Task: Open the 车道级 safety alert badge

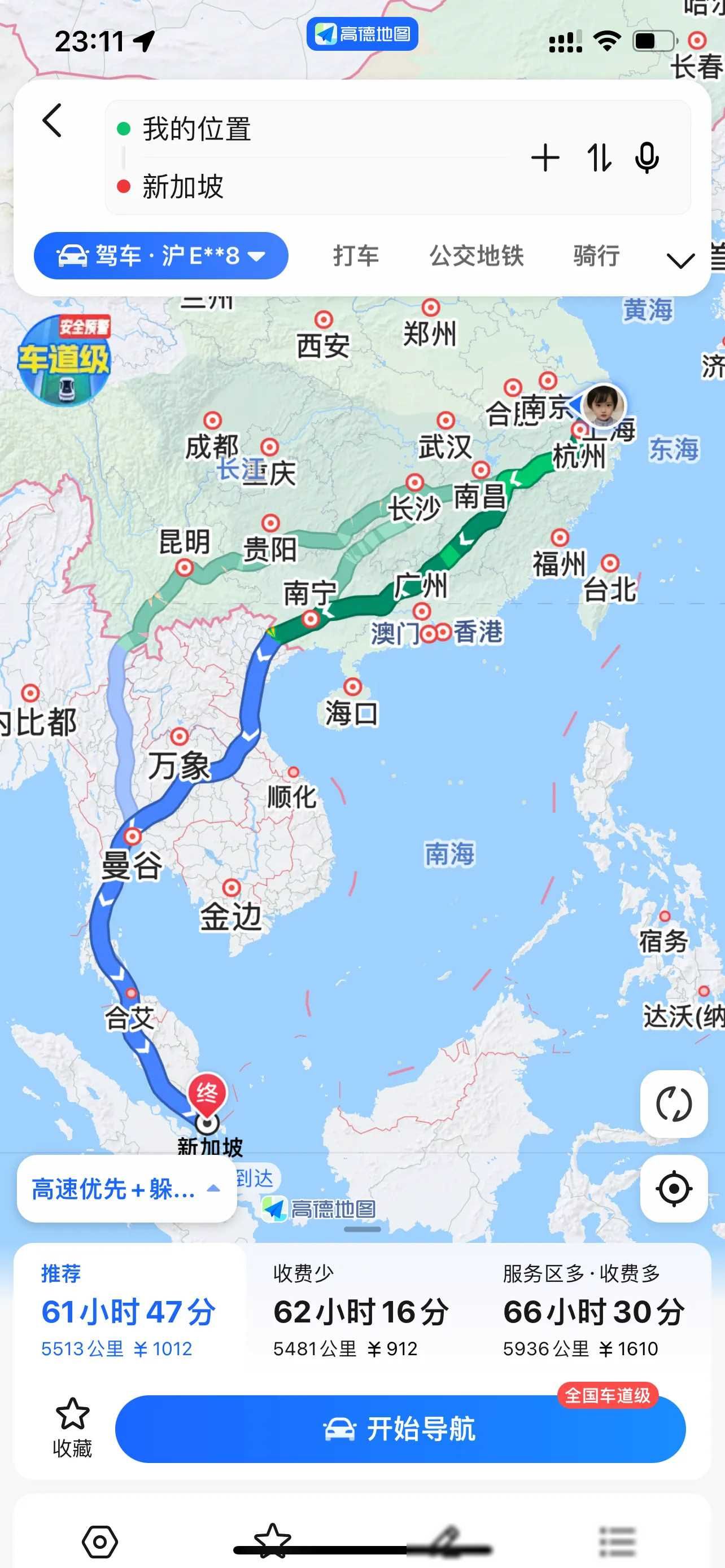Action: click(x=64, y=360)
